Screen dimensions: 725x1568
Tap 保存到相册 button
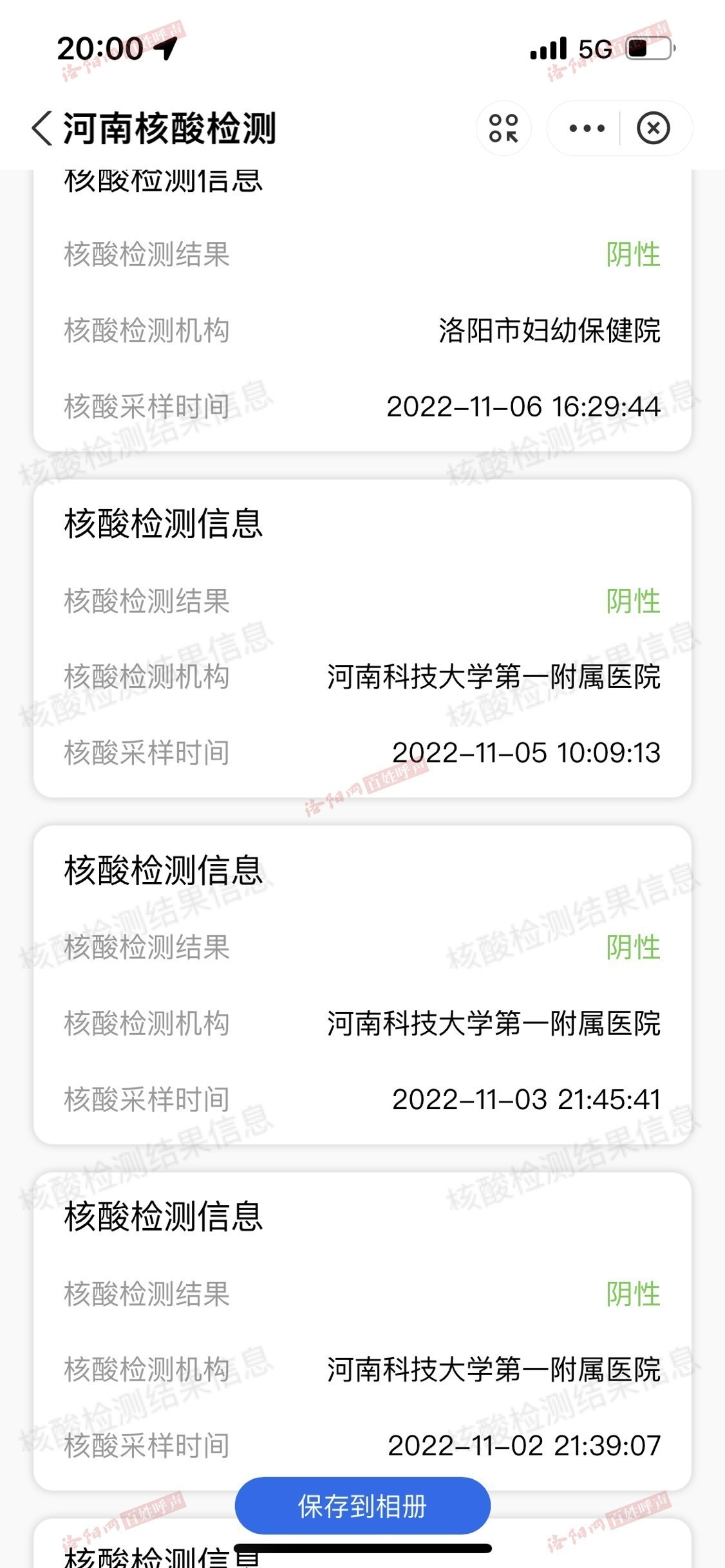(362, 1506)
